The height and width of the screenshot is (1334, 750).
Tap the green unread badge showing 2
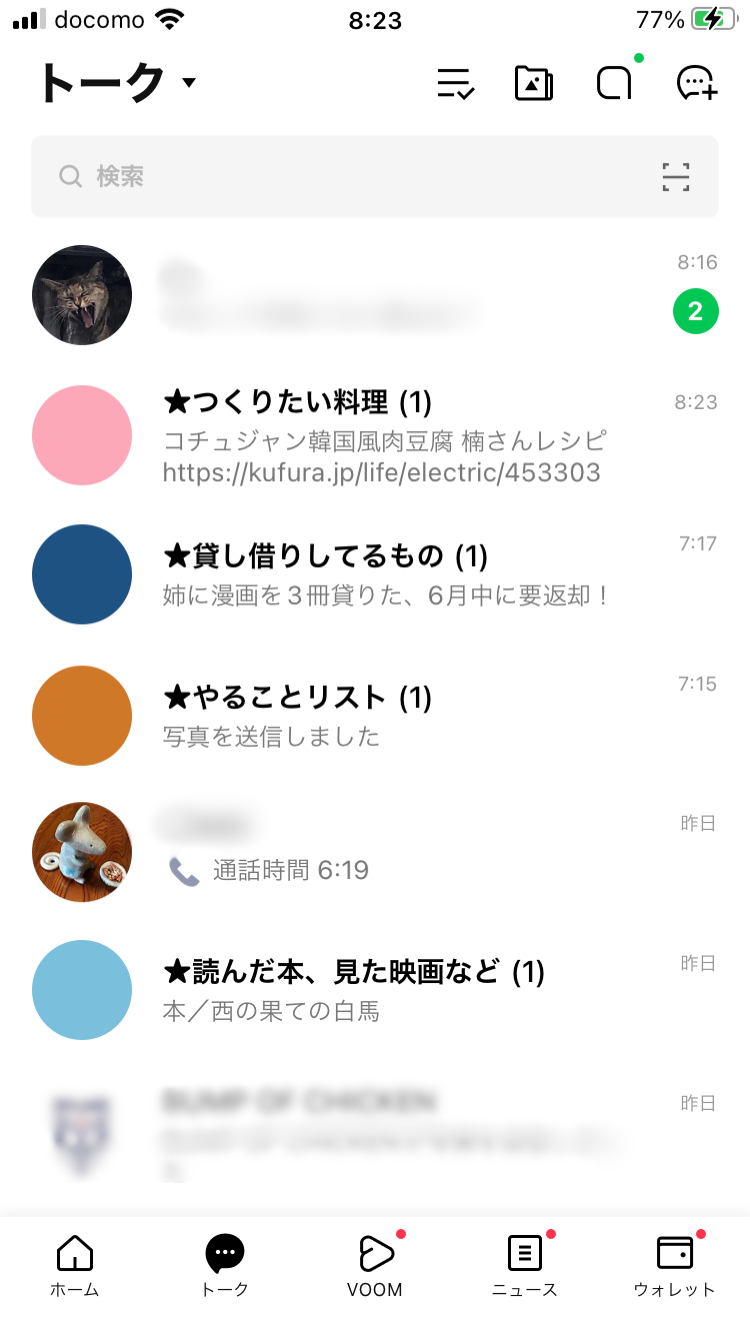(x=696, y=311)
